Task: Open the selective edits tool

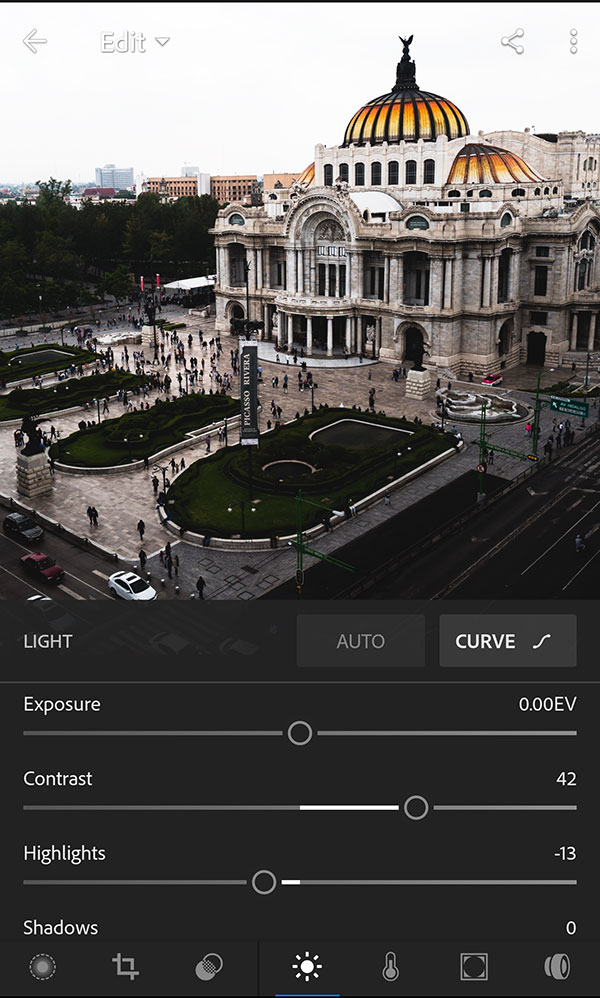Action: [42, 966]
